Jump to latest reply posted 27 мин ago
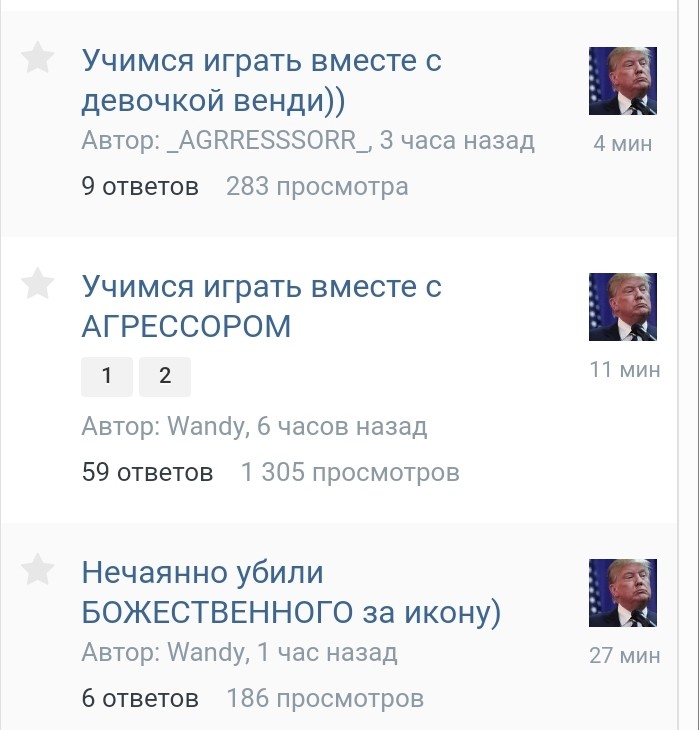This screenshot has width=699, height=730. tap(625, 656)
